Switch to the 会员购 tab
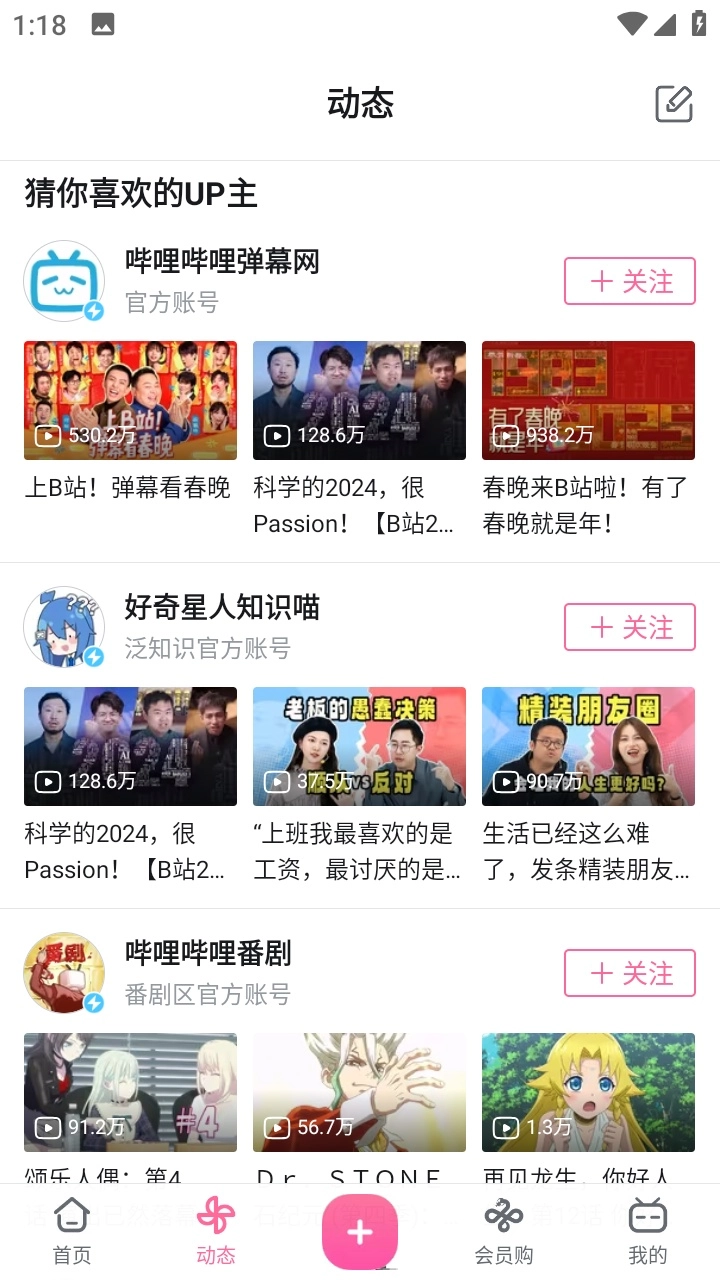This screenshot has height=1280, width=720. point(504,1232)
